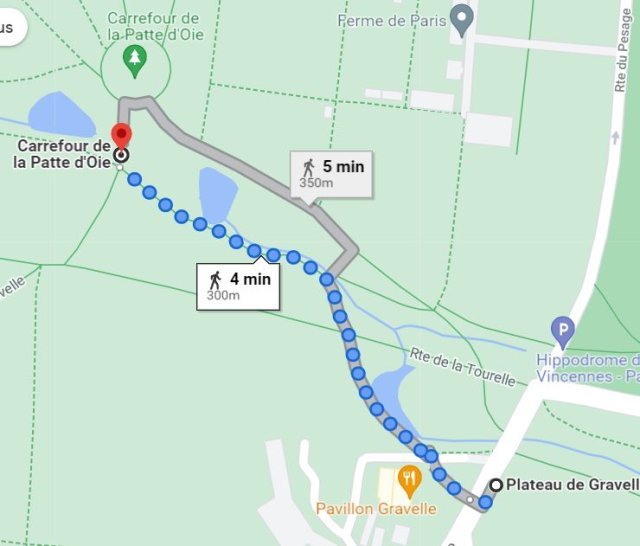640x546 pixels.
Task: Open the Carrefour de la Patte d'Oie park icon
Action: [134, 60]
